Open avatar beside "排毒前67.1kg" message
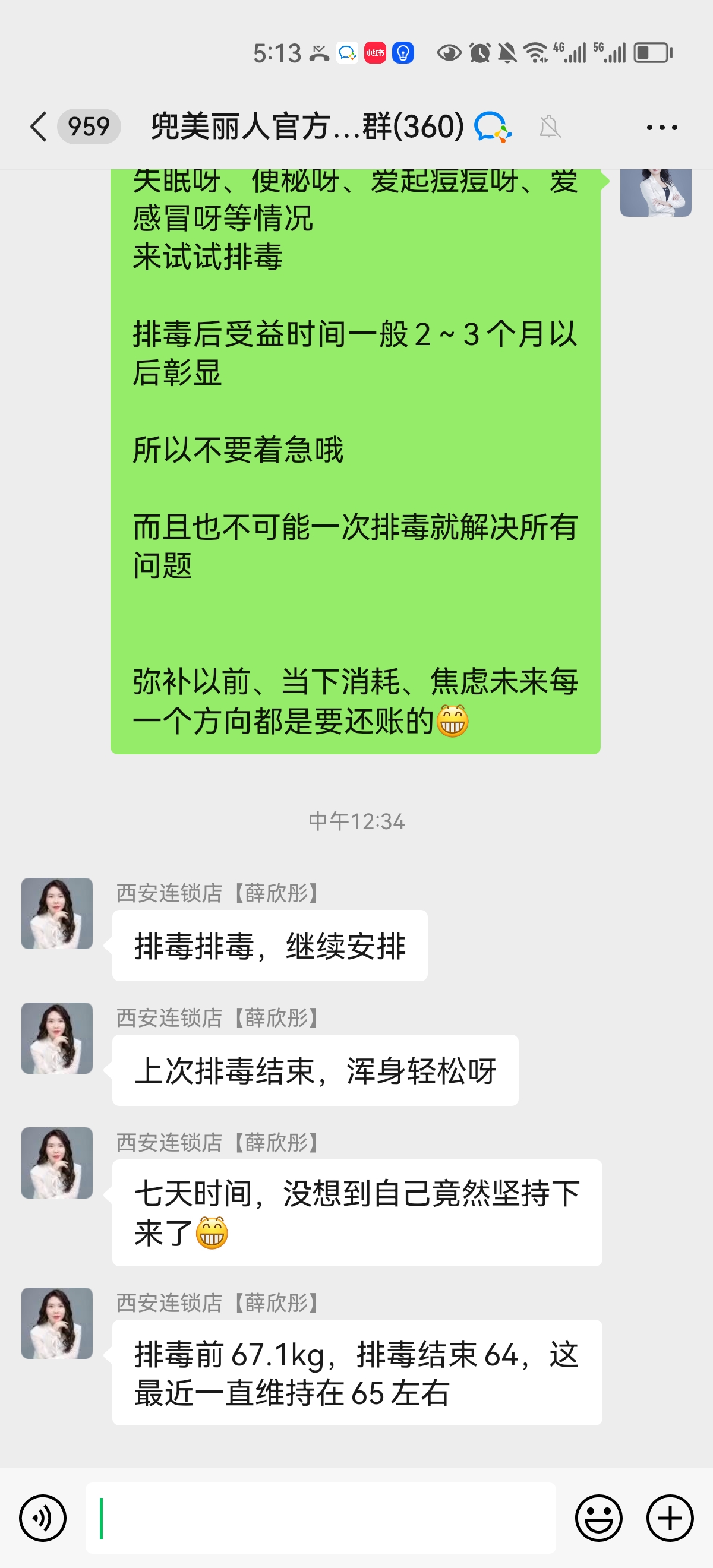 [x=57, y=1323]
